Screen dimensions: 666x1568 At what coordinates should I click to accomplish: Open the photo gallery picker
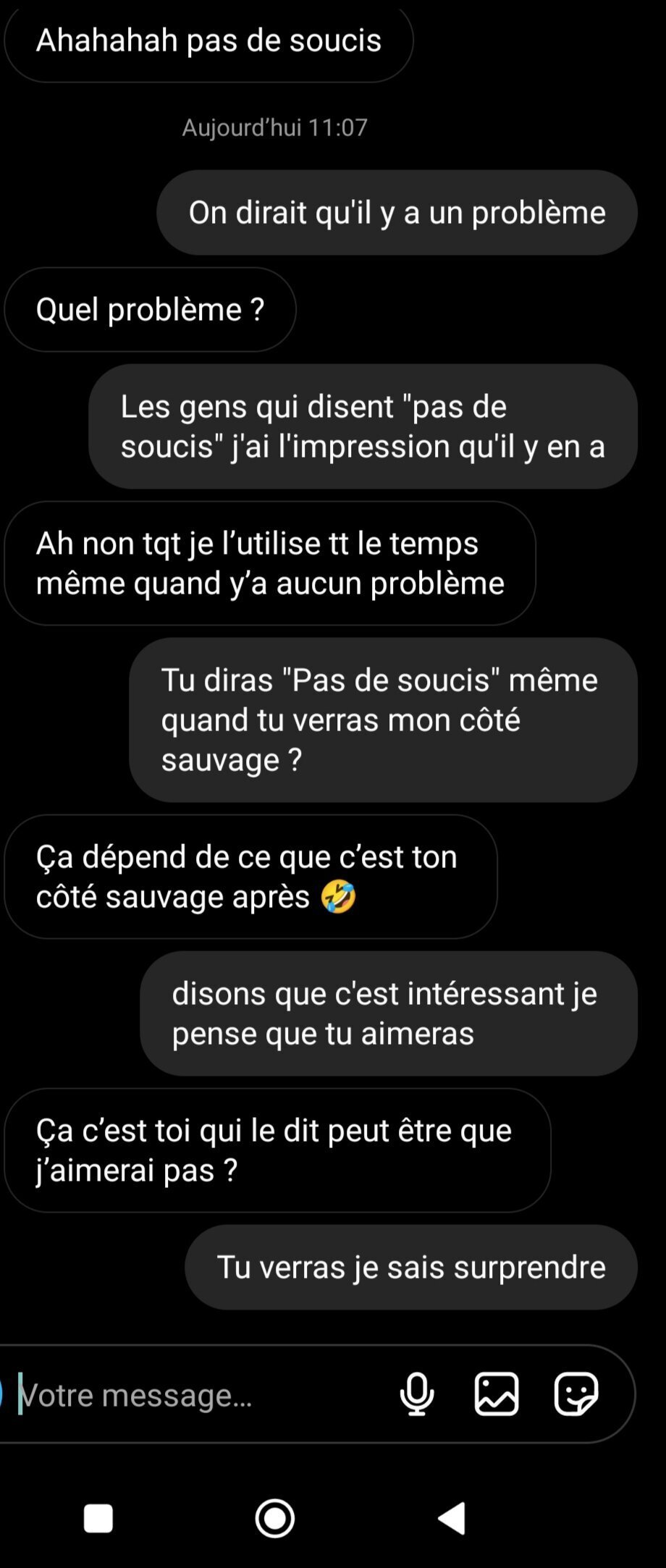(x=497, y=1394)
